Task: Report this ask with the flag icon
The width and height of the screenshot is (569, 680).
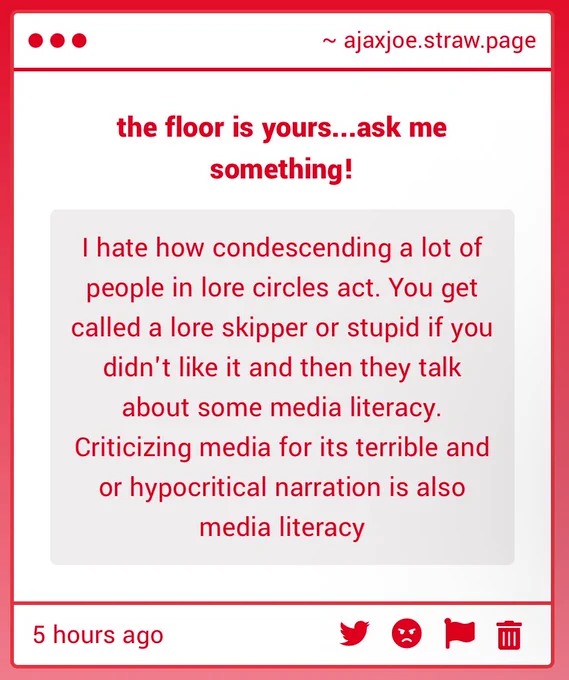Action: (x=459, y=634)
